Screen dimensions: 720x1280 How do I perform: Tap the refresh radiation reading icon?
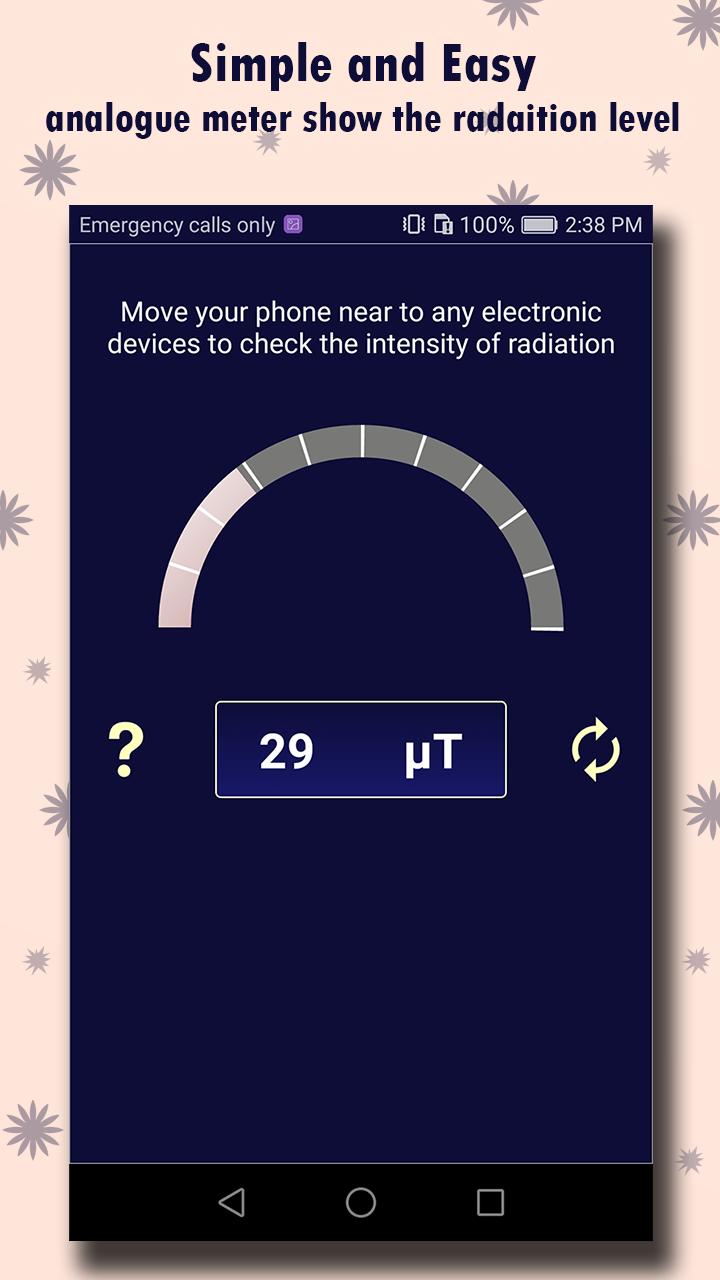click(x=598, y=750)
